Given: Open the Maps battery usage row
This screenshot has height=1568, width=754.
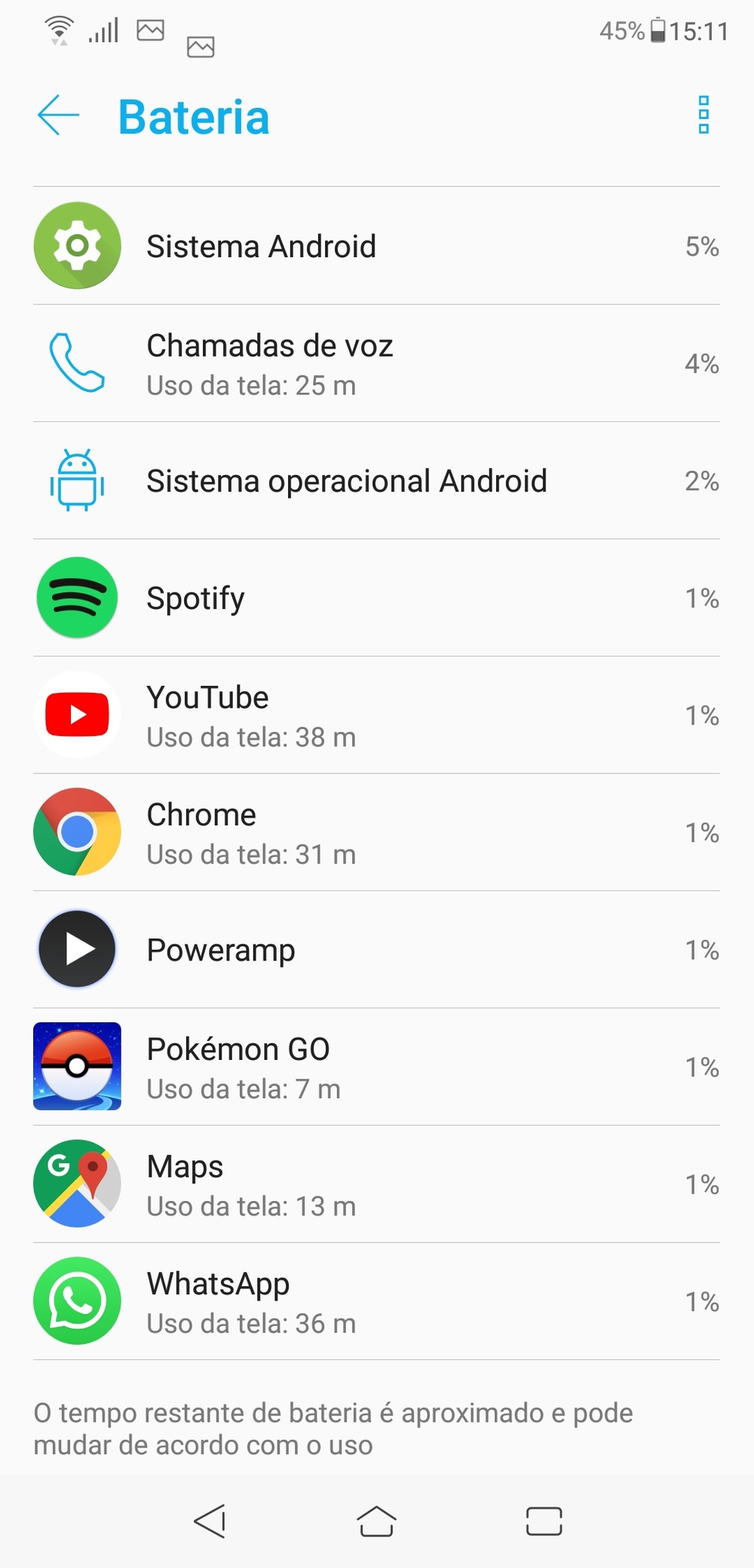Looking at the screenshot, I should coord(375,1184).
